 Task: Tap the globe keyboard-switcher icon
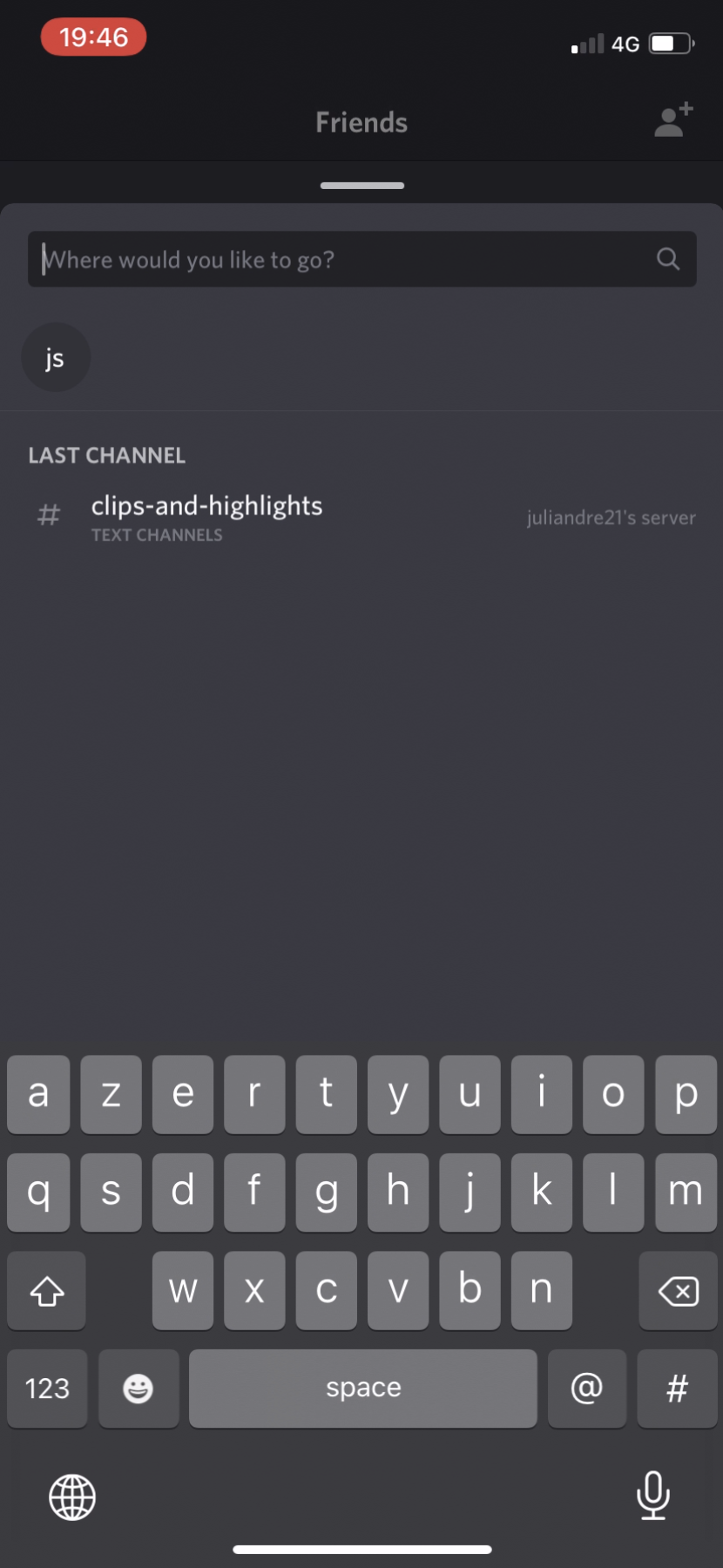pos(72,1497)
